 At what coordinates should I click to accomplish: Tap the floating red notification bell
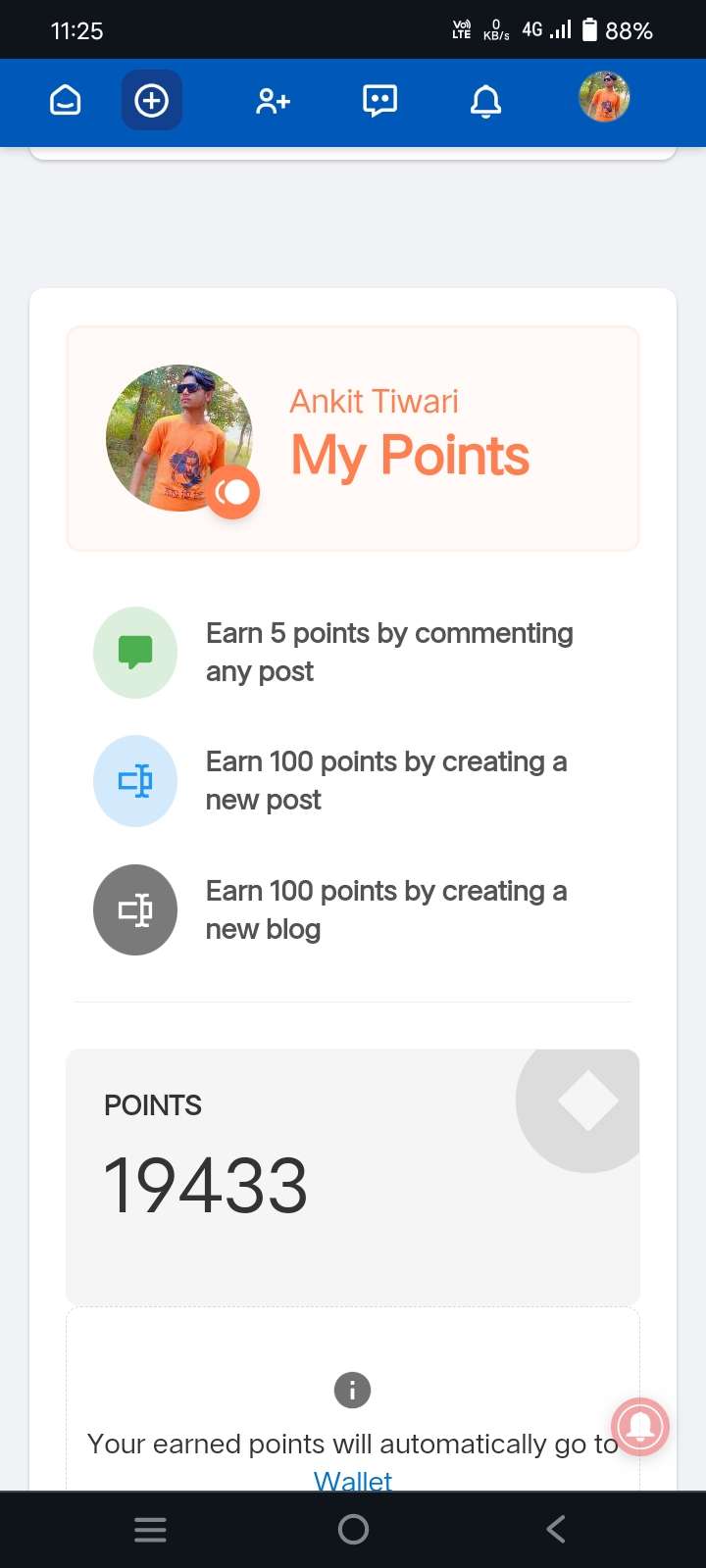(640, 1426)
